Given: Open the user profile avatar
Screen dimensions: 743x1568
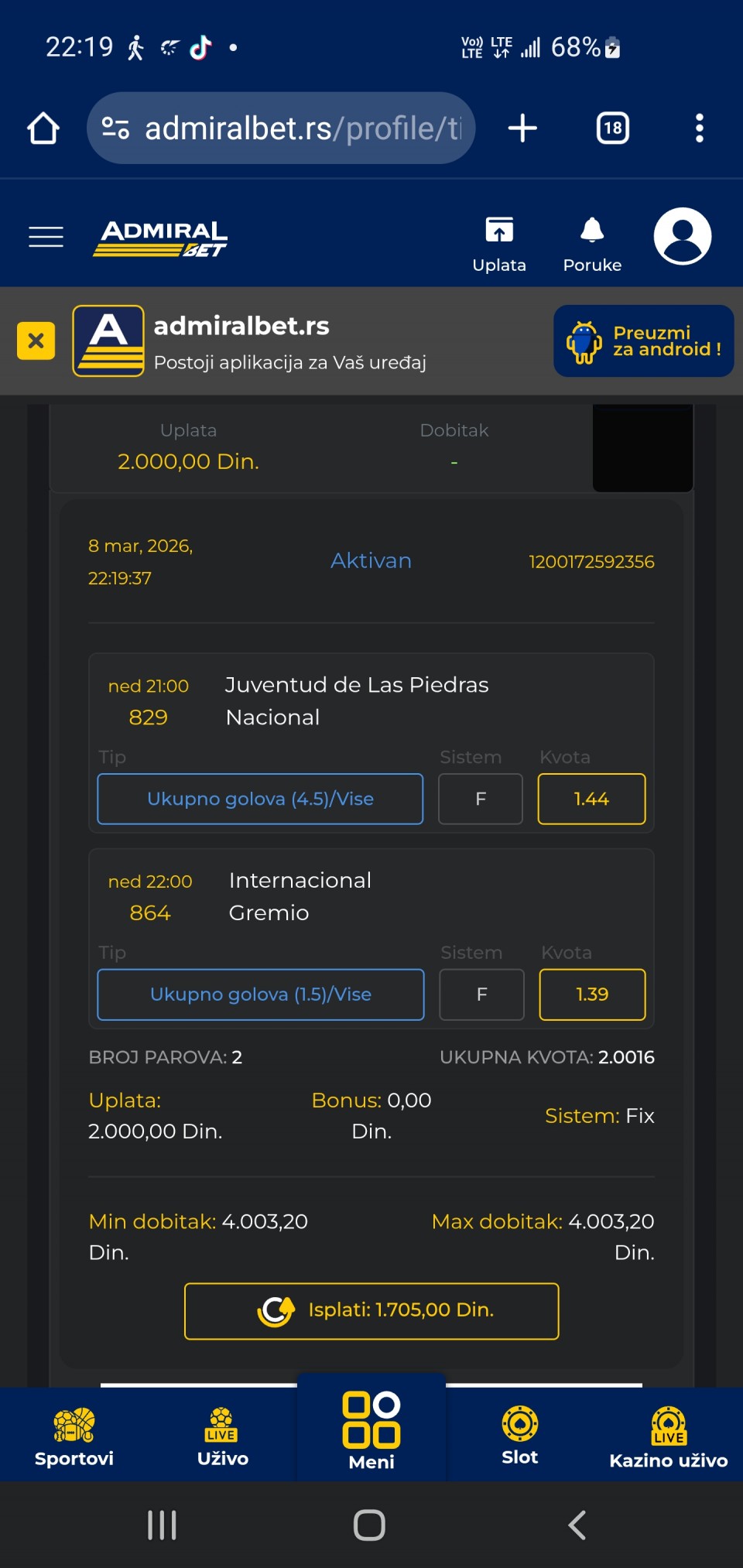Looking at the screenshot, I should click(x=682, y=237).
